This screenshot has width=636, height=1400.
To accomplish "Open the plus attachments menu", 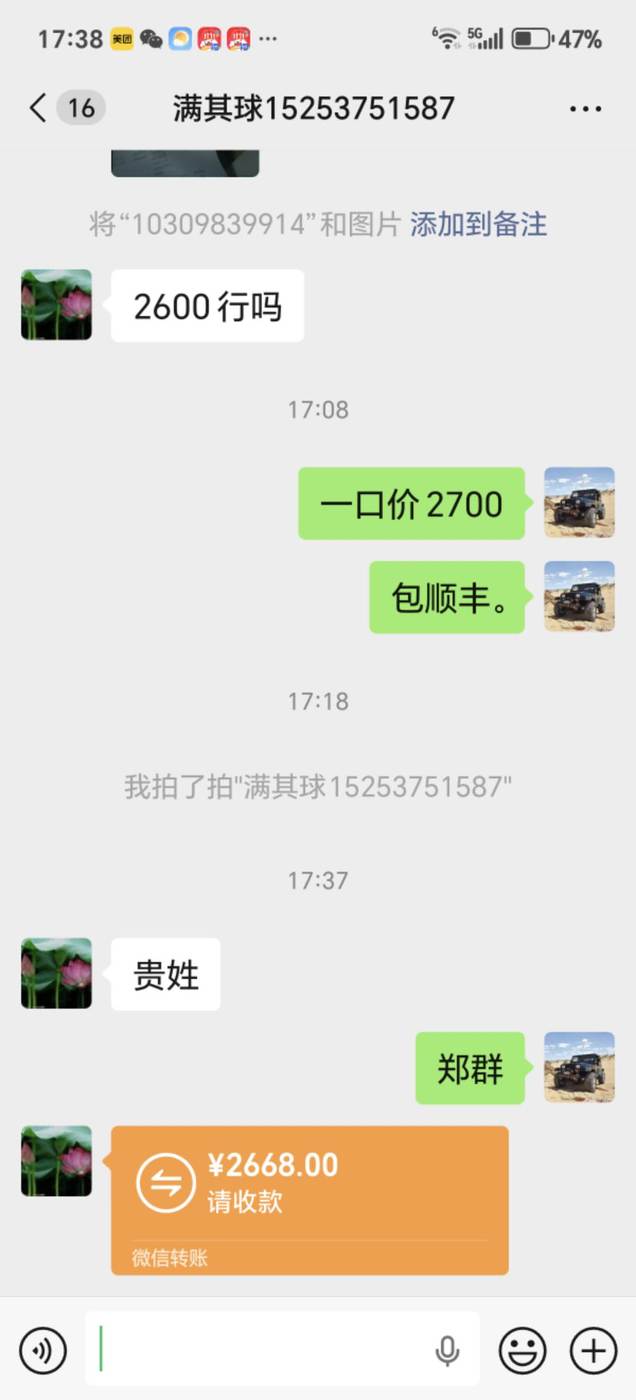I will (x=593, y=1351).
